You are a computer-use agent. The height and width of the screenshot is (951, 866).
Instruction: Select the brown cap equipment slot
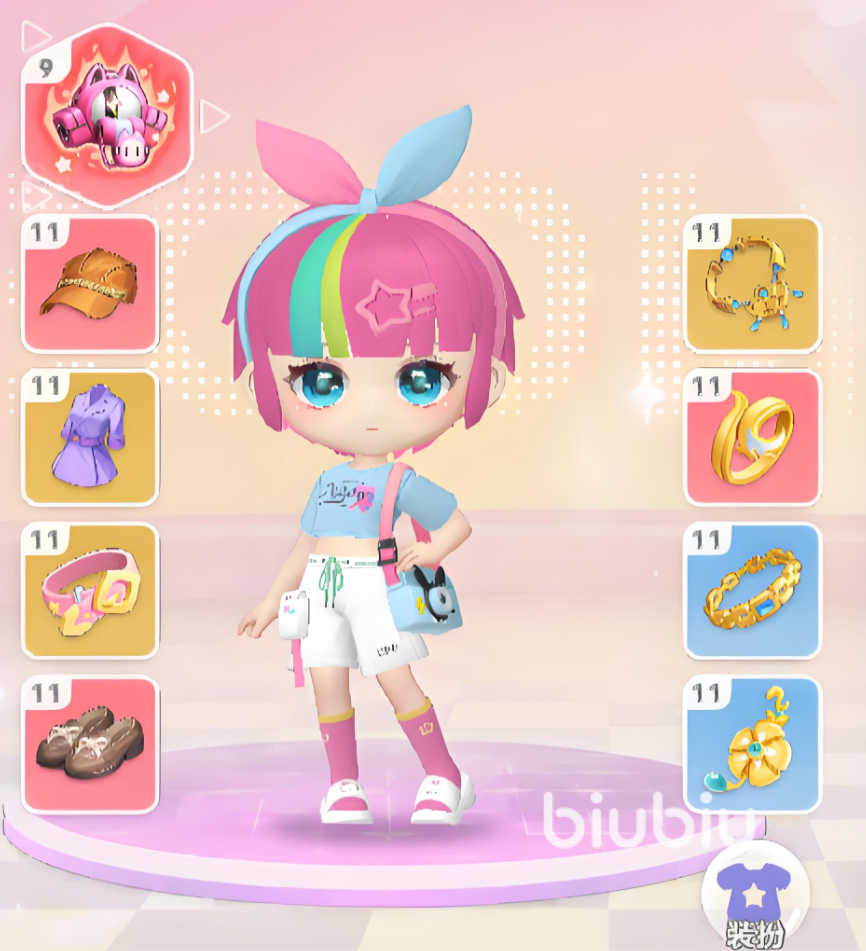tap(90, 284)
